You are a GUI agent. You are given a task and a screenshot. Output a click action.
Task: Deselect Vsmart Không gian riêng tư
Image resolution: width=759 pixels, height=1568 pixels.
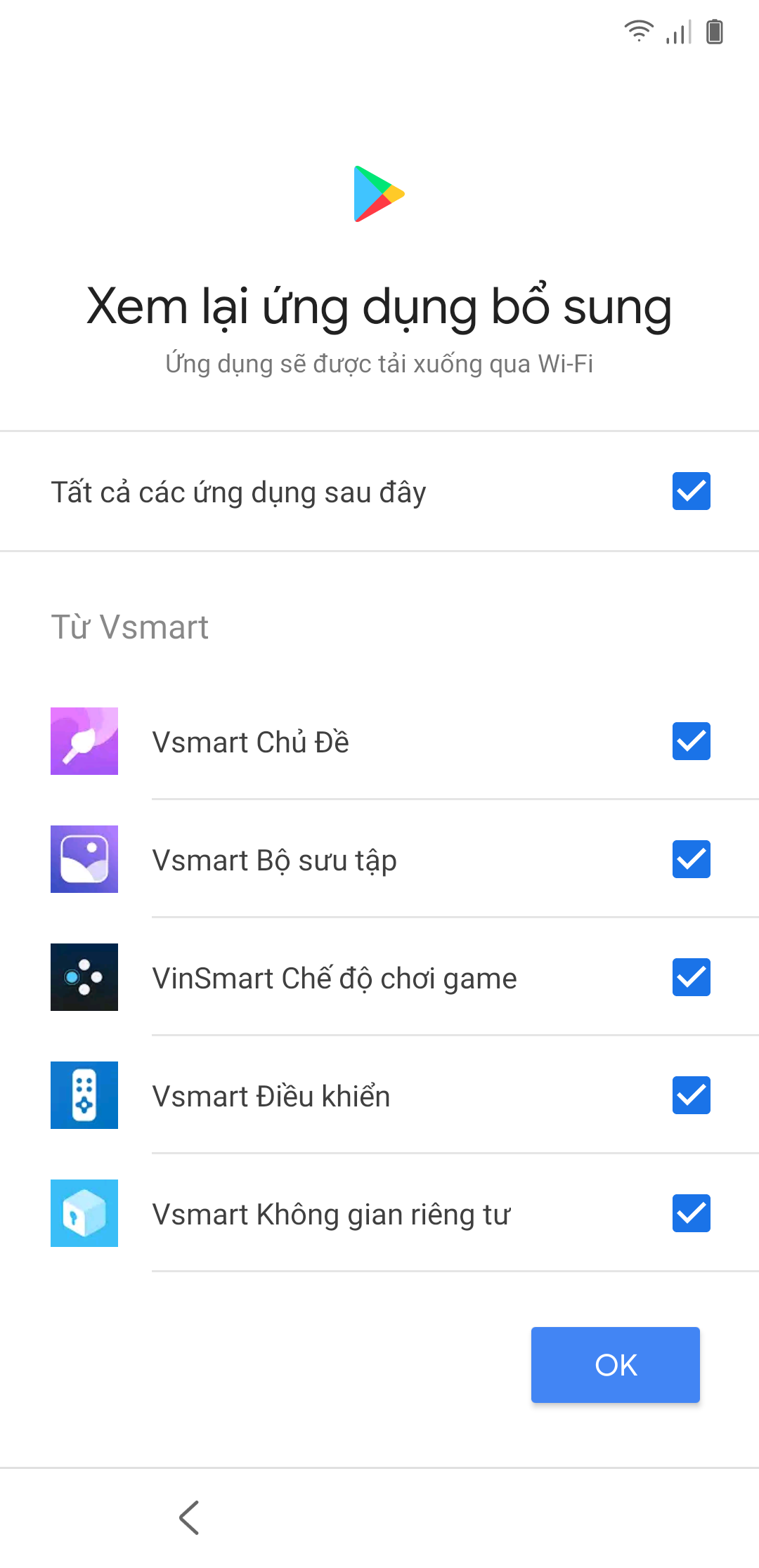691,1213
